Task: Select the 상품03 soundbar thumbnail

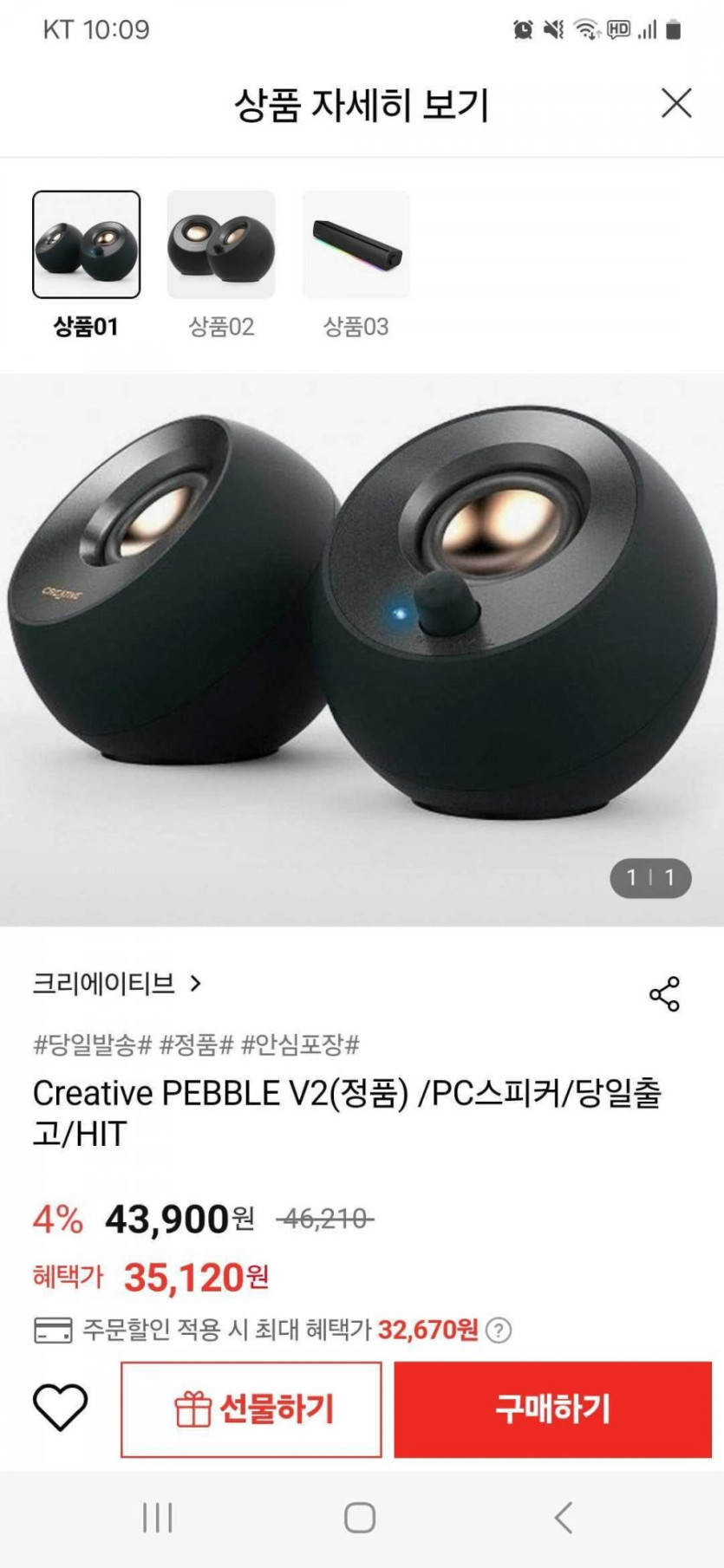Action: [x=355, y=245]
